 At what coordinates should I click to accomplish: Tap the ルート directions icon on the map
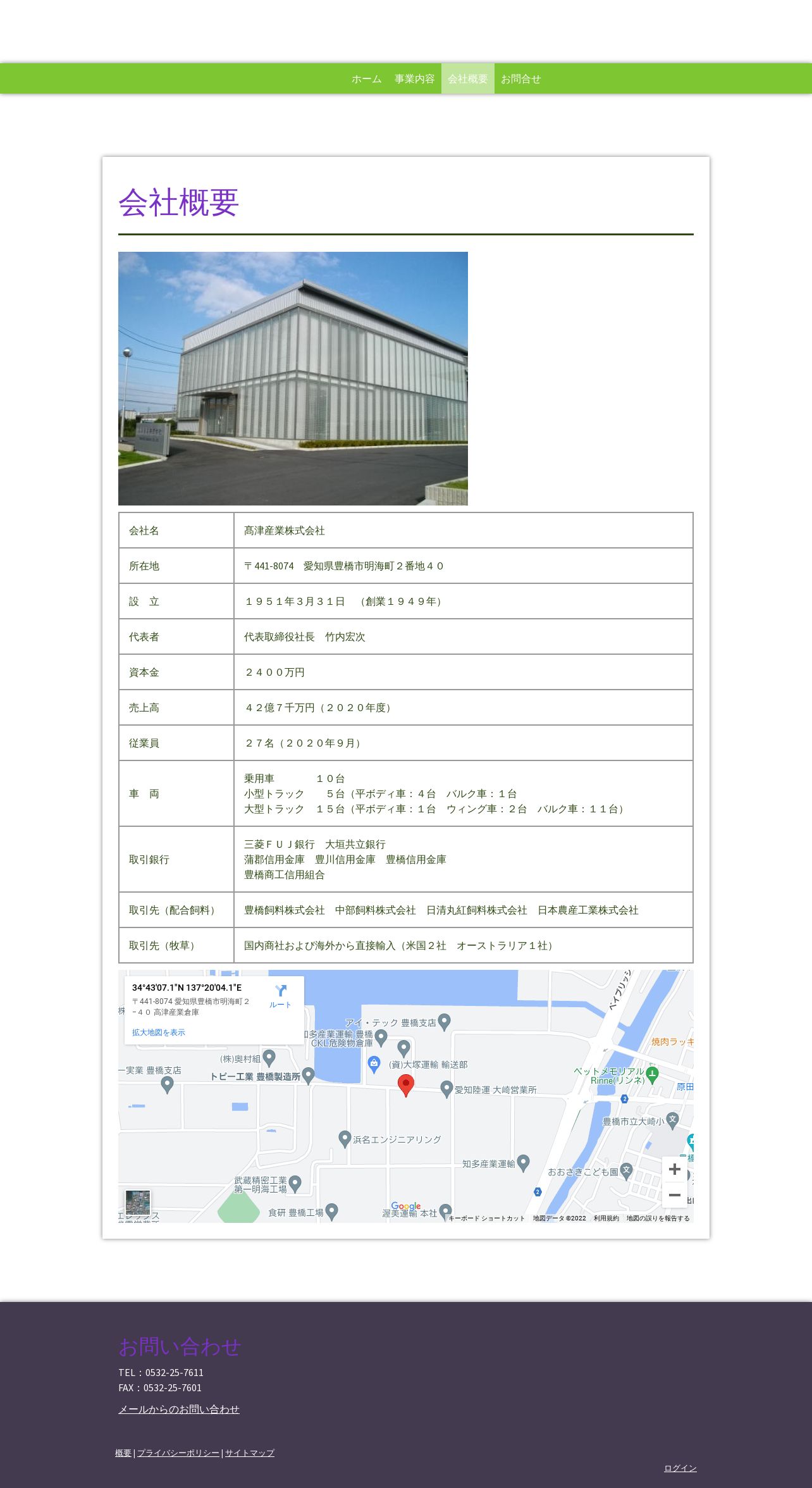(x=280, y=996)
